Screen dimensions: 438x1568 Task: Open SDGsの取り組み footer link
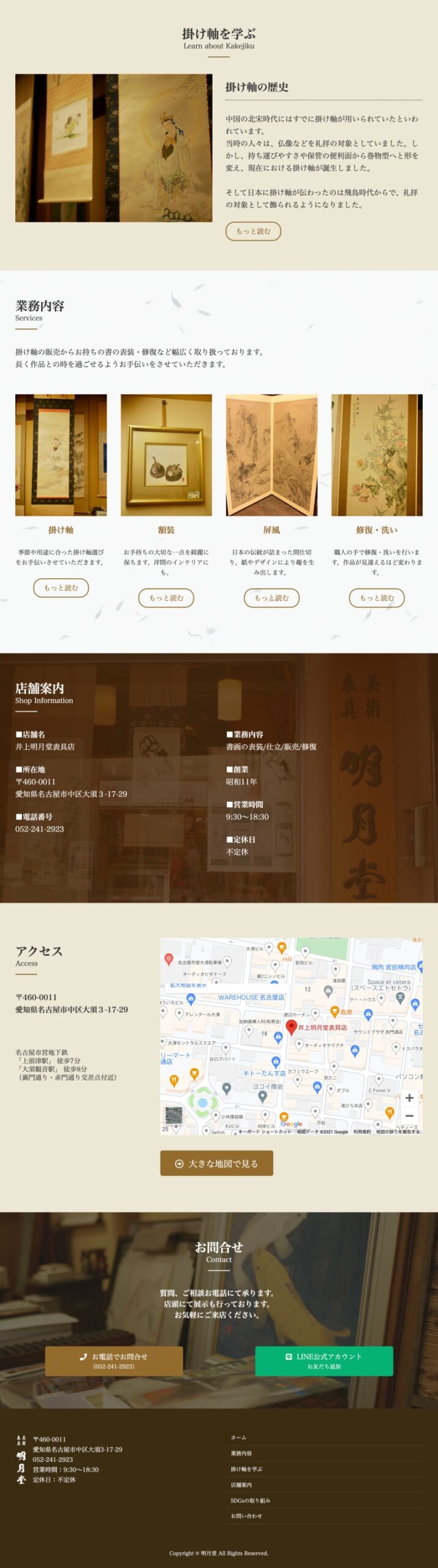pyautogui.click(x=250, y=1501)
